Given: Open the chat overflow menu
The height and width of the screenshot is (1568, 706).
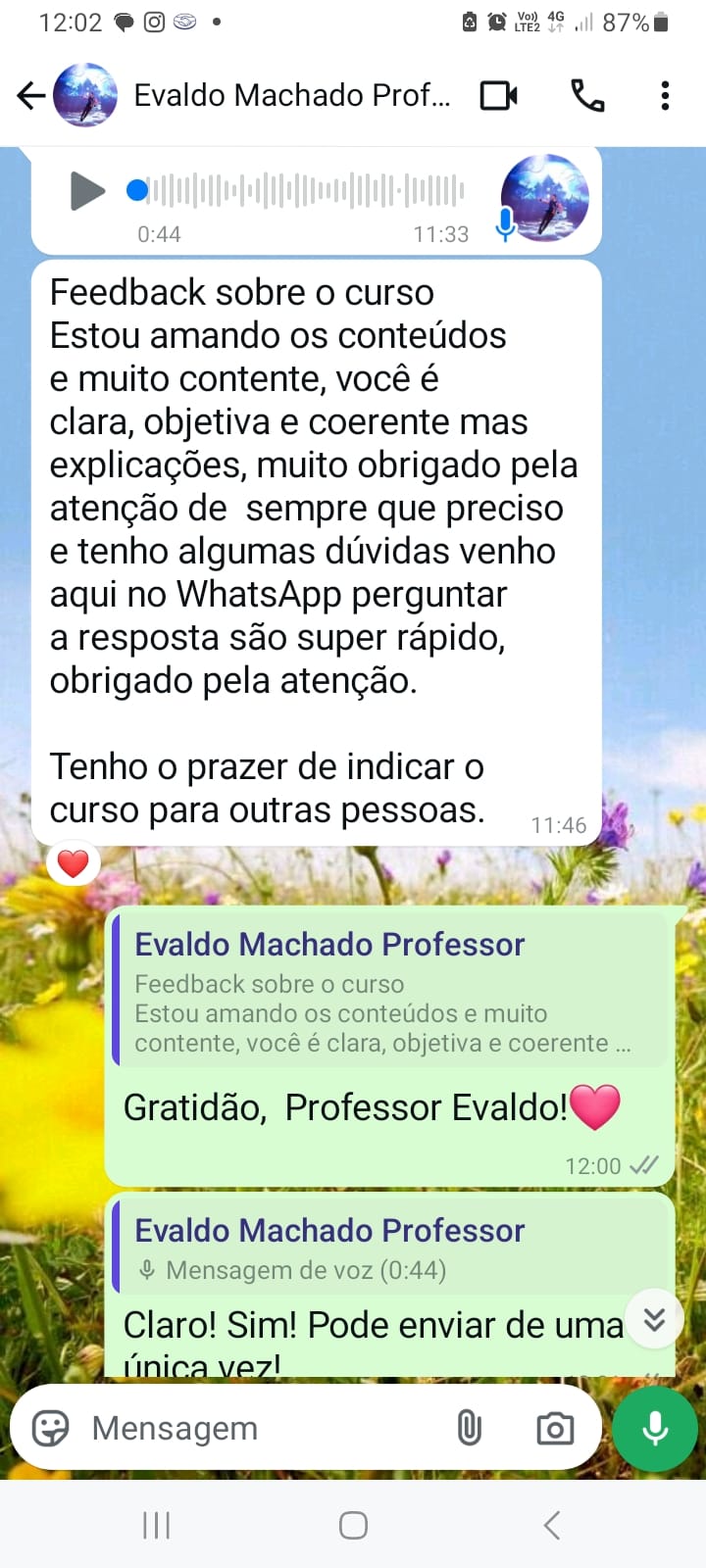Looking at the screenshot, I should point(665,95).
